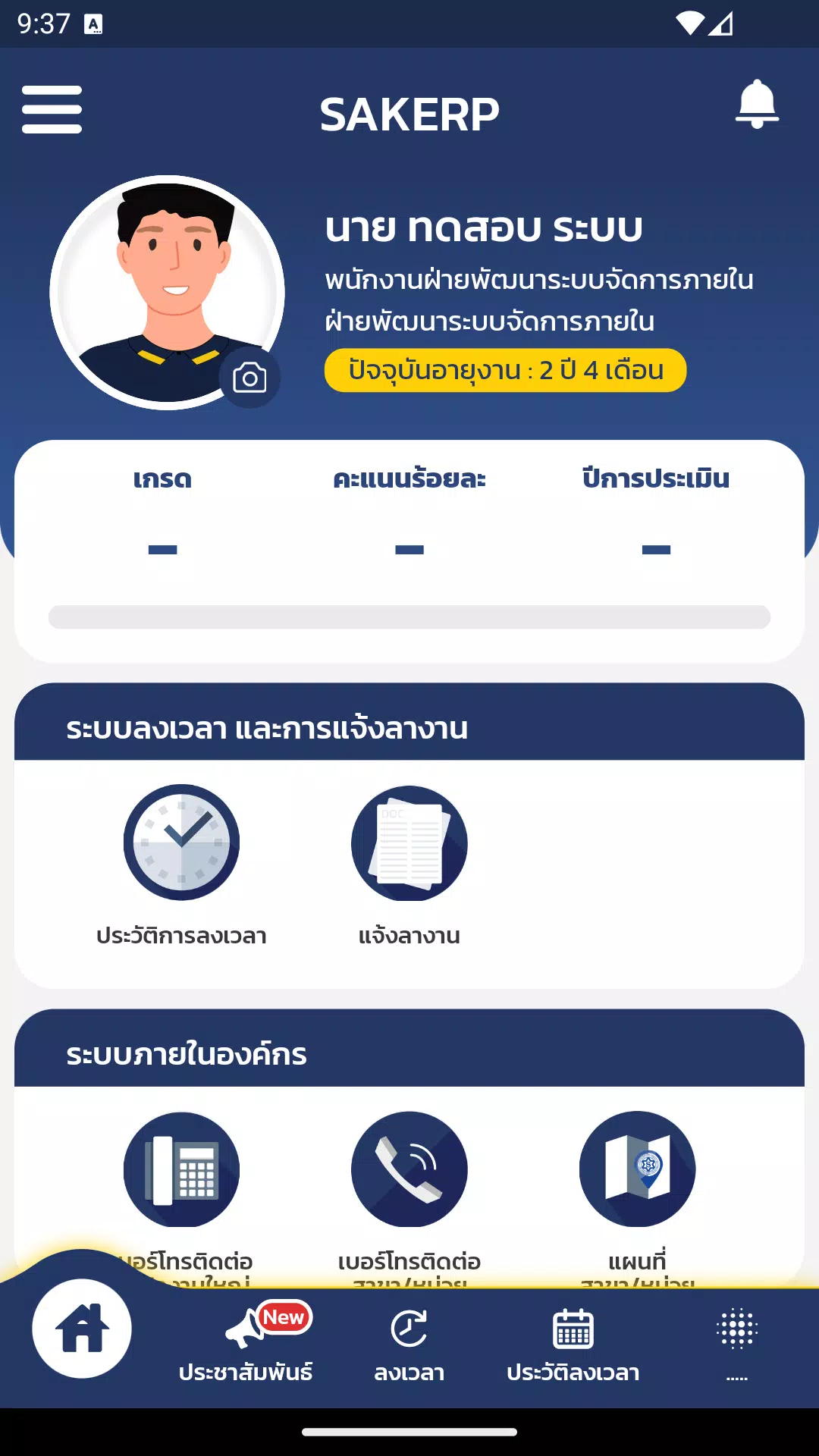Open the hamburger drawer menu

[52, 109]
